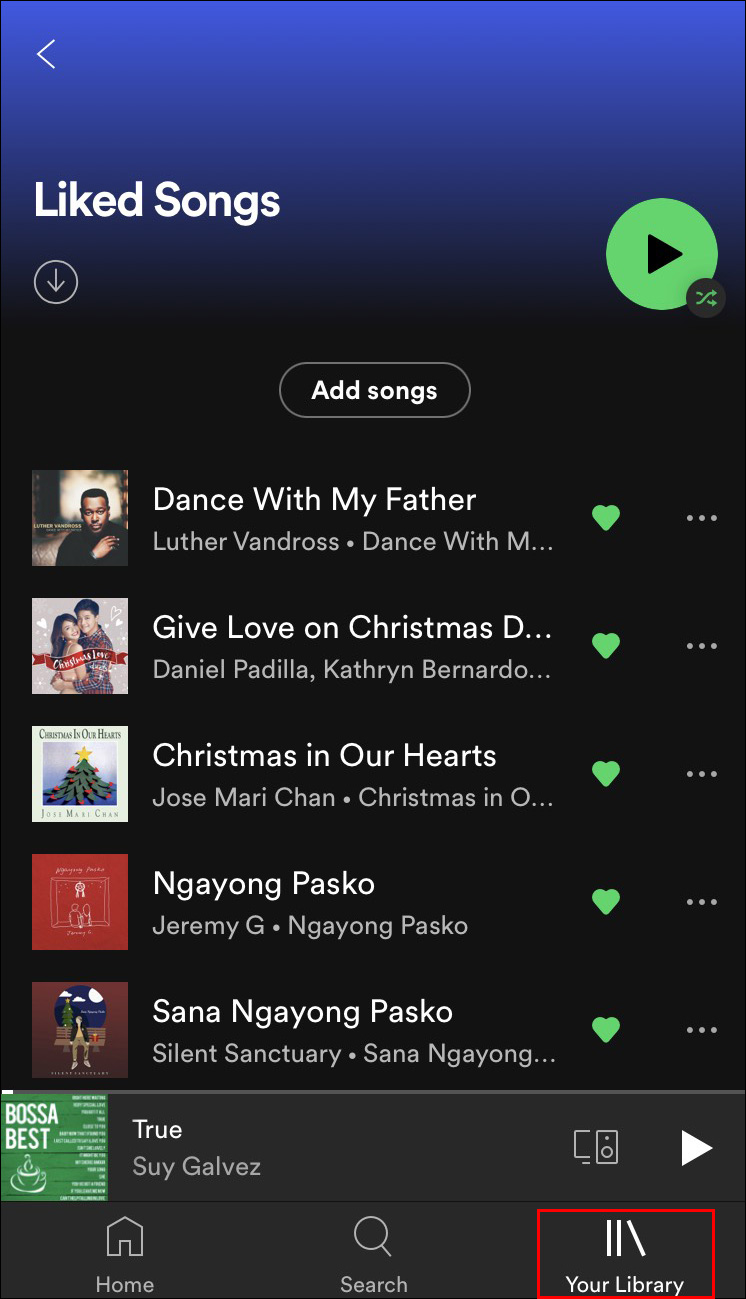Tap the Add songs button
Viewport: 746px width, 1299px height.
pyautogui.click(x=374, y=390)
